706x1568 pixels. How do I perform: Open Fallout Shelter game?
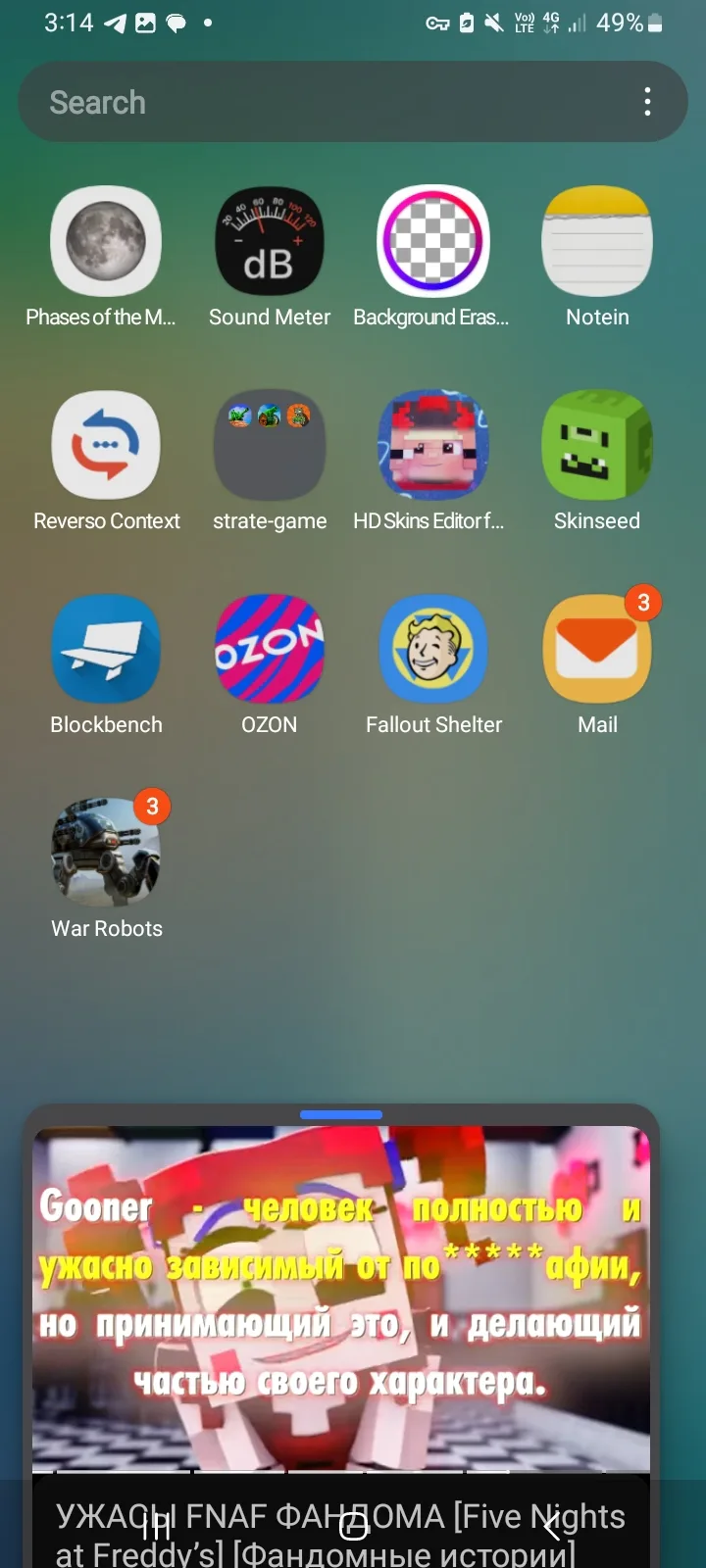point(433,649)
